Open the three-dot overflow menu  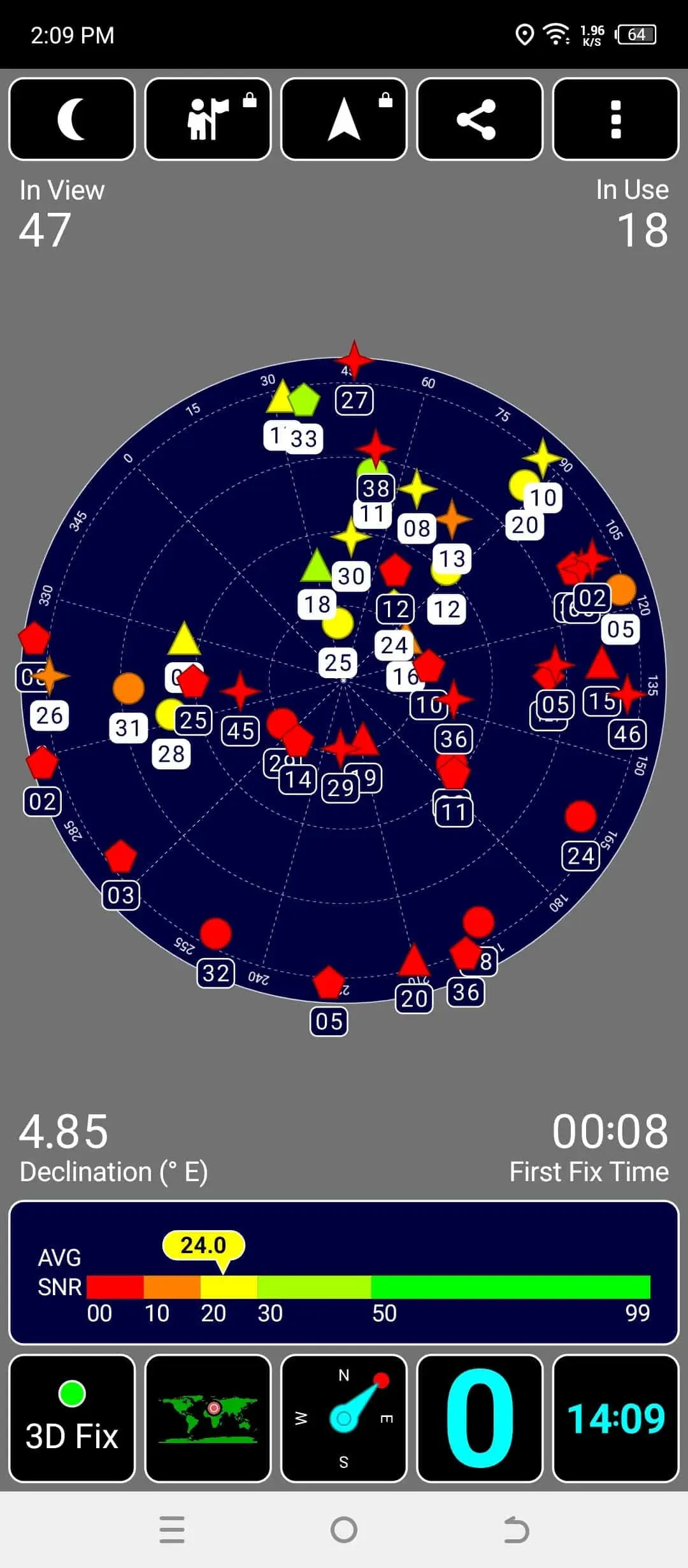(615, 119)
